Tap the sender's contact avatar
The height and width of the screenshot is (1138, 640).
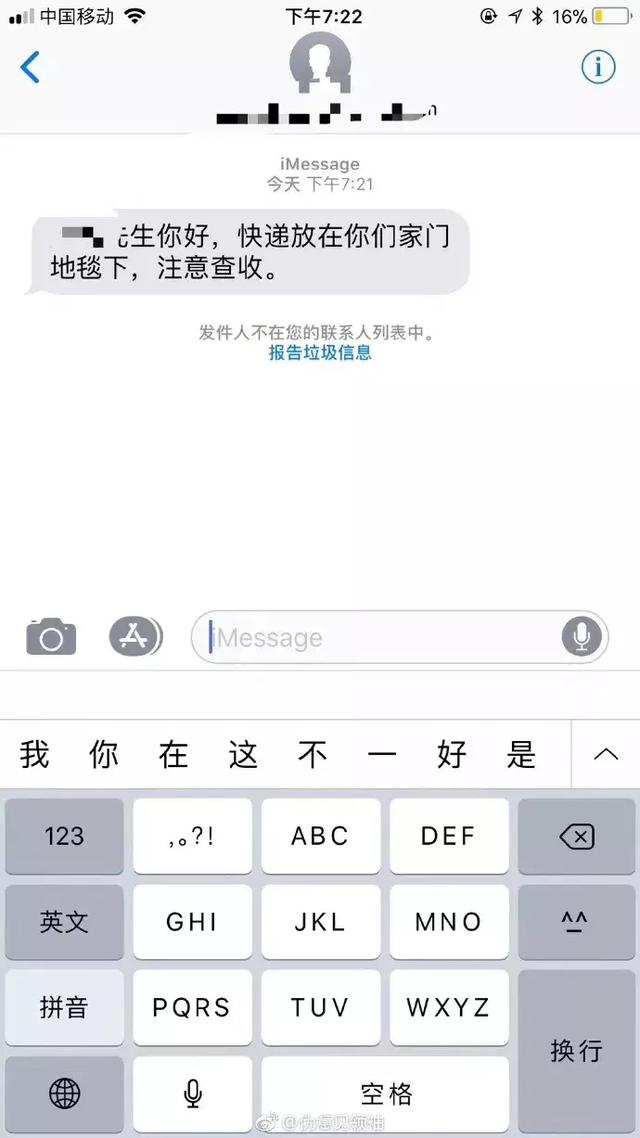coord(320,62)
